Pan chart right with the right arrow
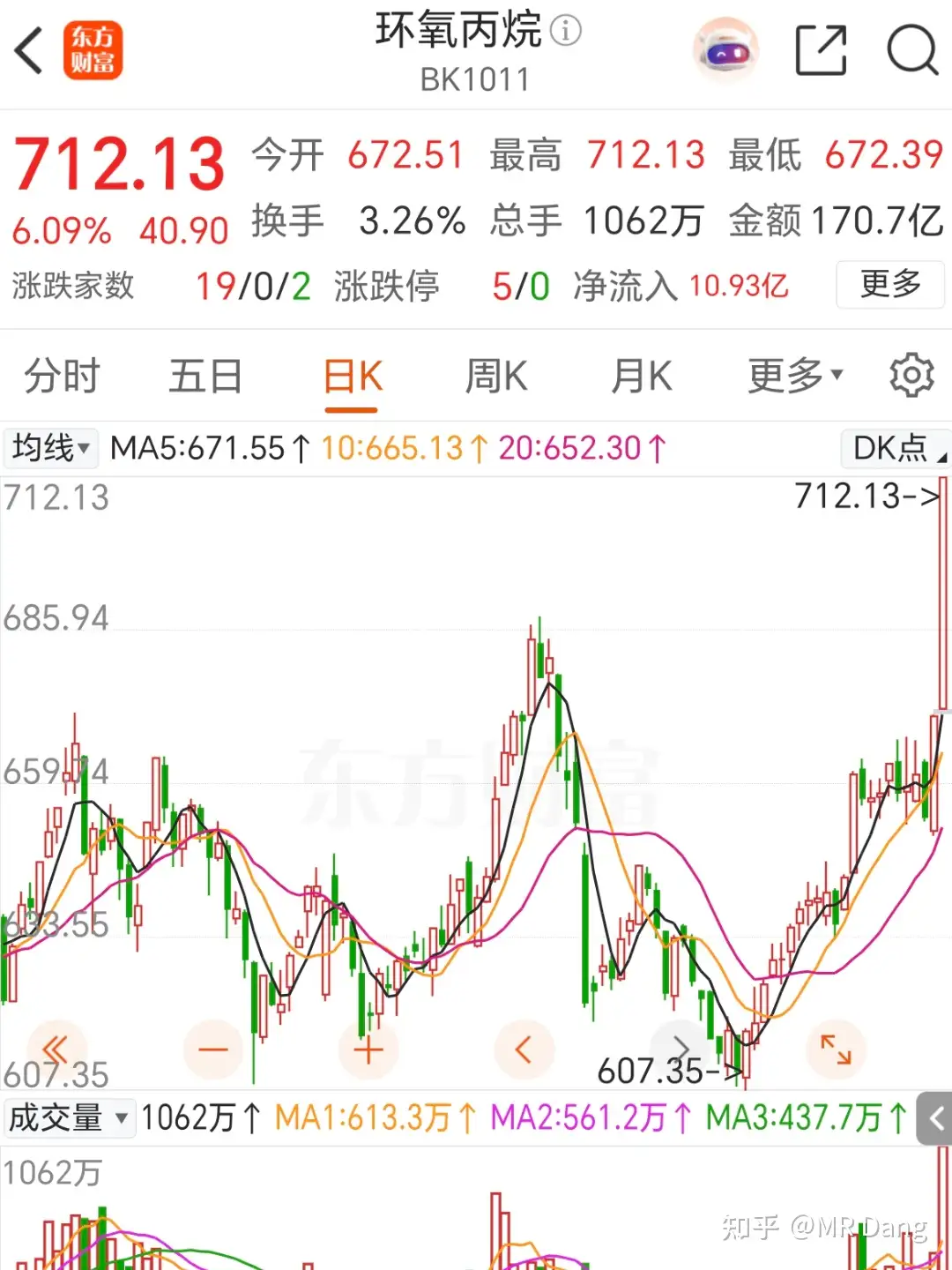This screenshot has width=952, height=1270. [x=679, y=1049]
